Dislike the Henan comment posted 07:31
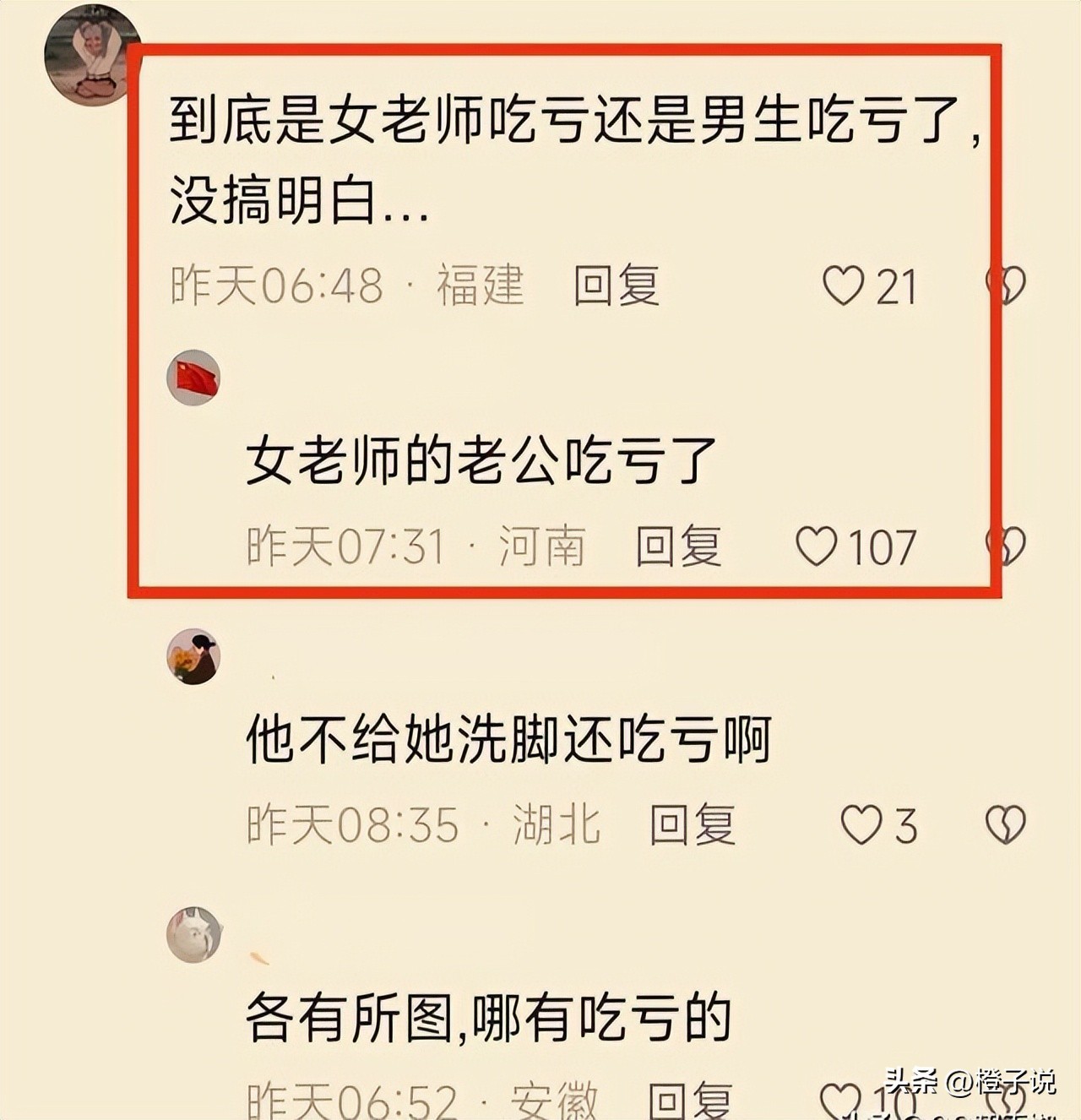 1007,546
